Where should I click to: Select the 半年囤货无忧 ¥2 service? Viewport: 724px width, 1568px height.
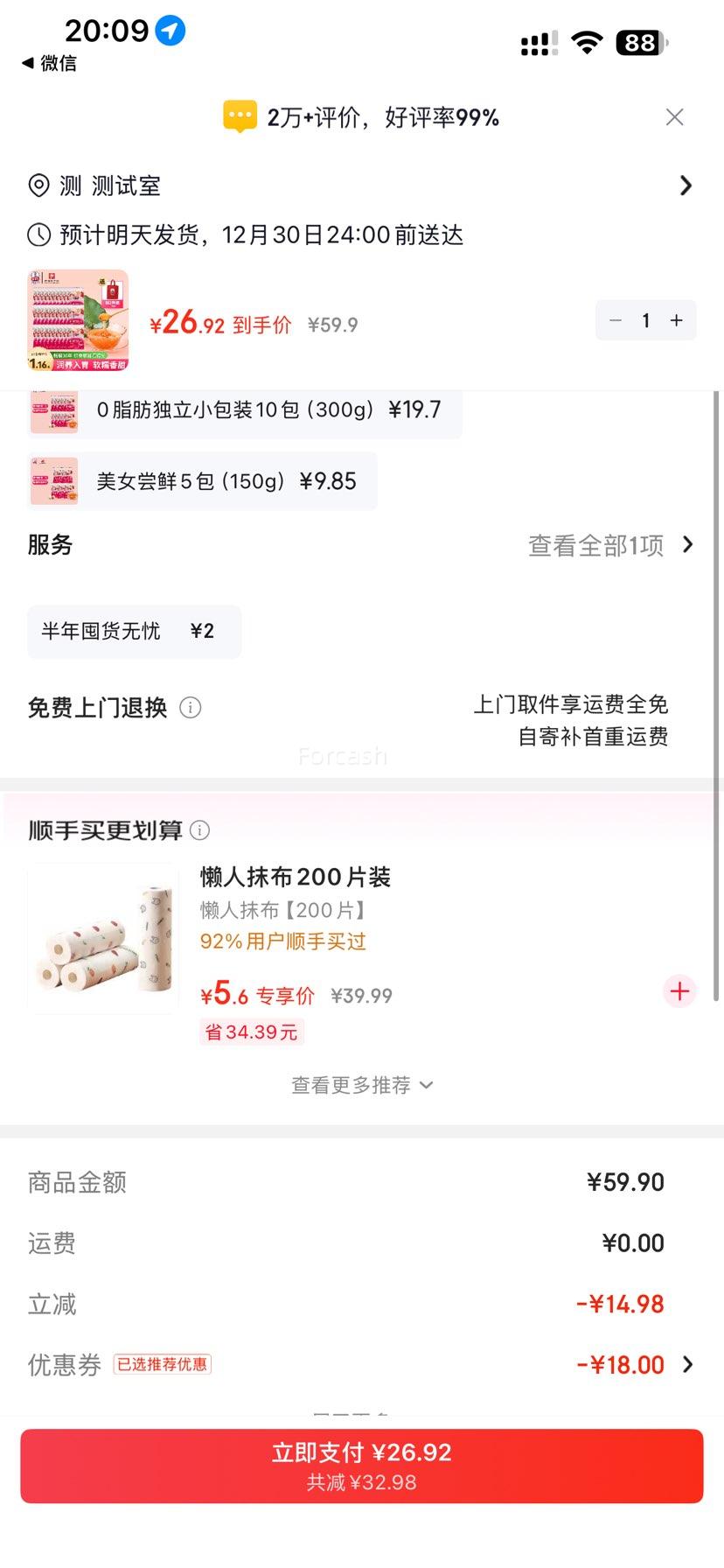(133, 631)
